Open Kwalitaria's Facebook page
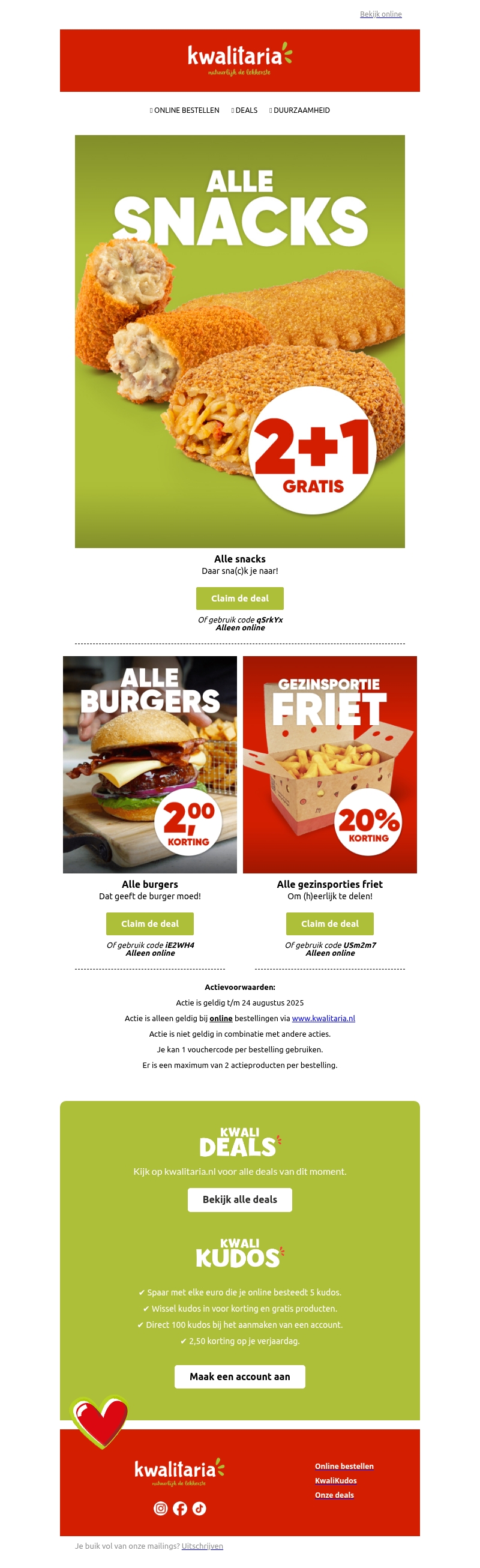Screen dimensions: 480x1568 (x=180, y=1507)
